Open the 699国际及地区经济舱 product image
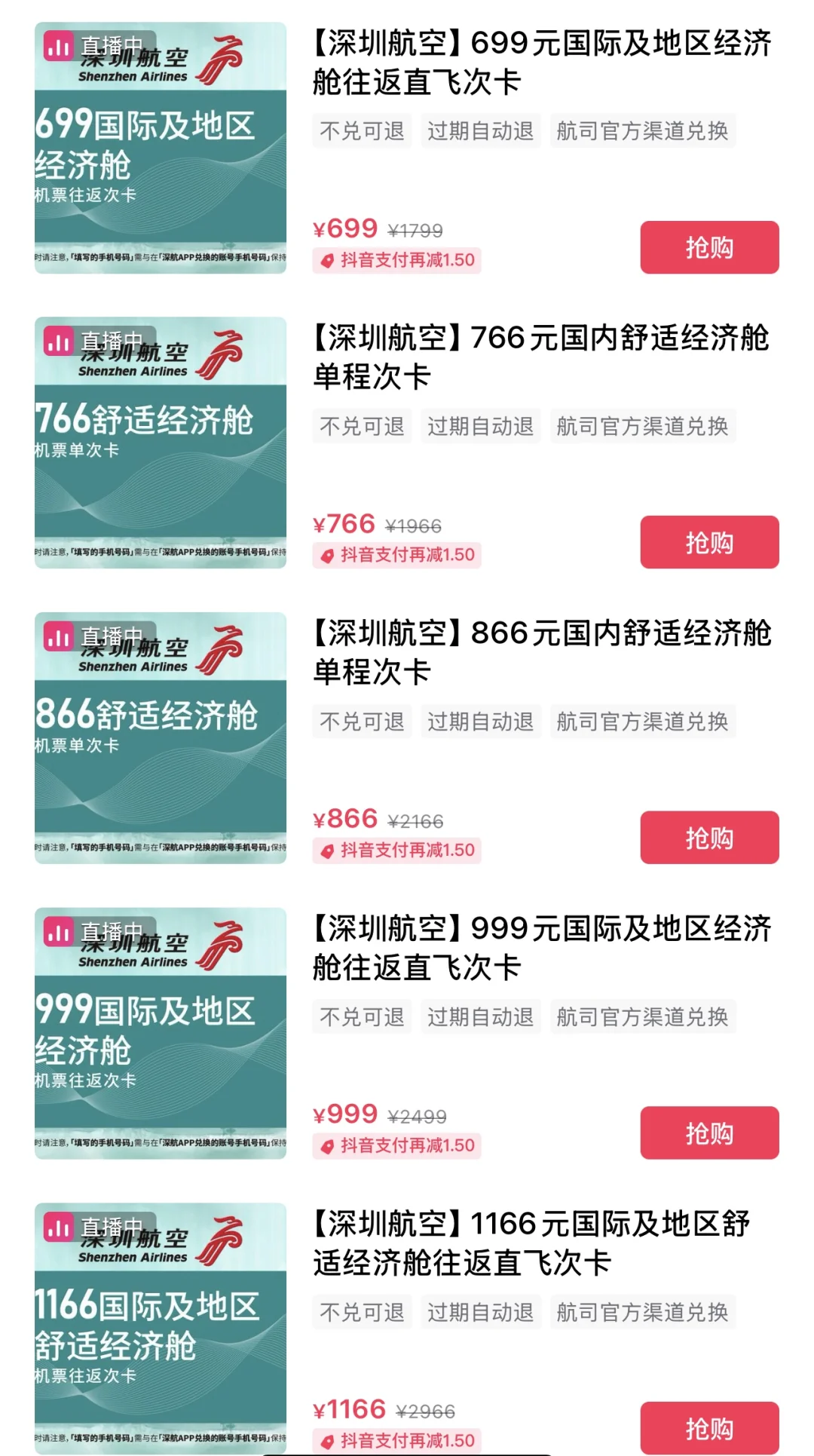Image resolution: width=814 pixels, height=1456 pixels. (161, 148)
